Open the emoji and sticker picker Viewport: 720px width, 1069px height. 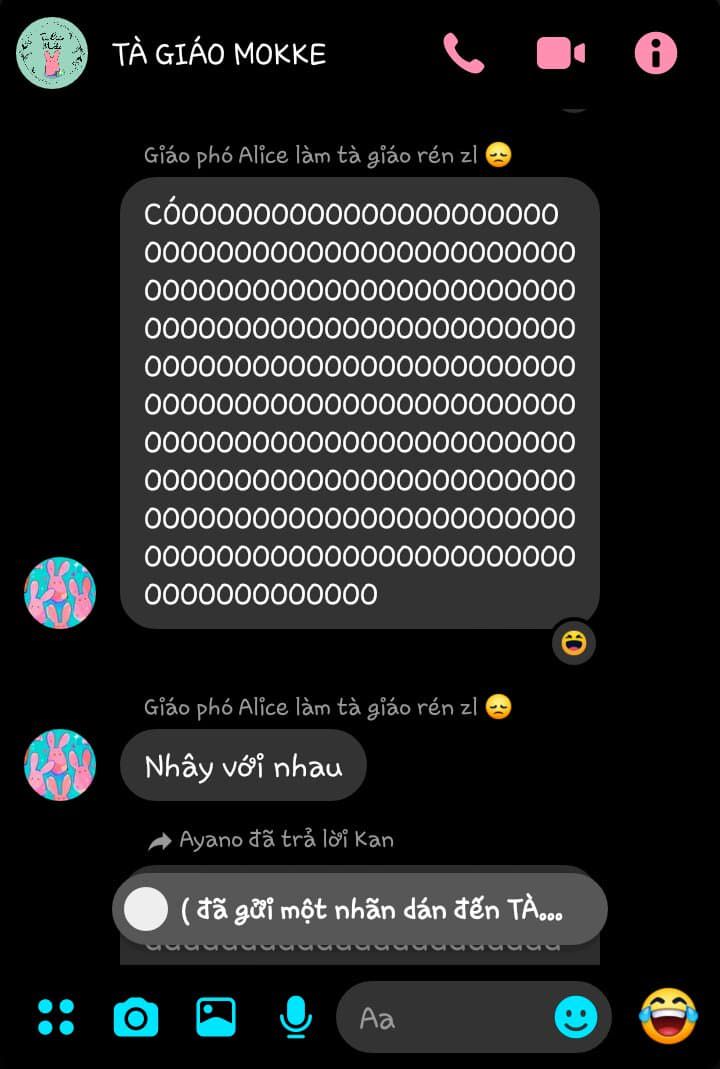(576, 1018)
